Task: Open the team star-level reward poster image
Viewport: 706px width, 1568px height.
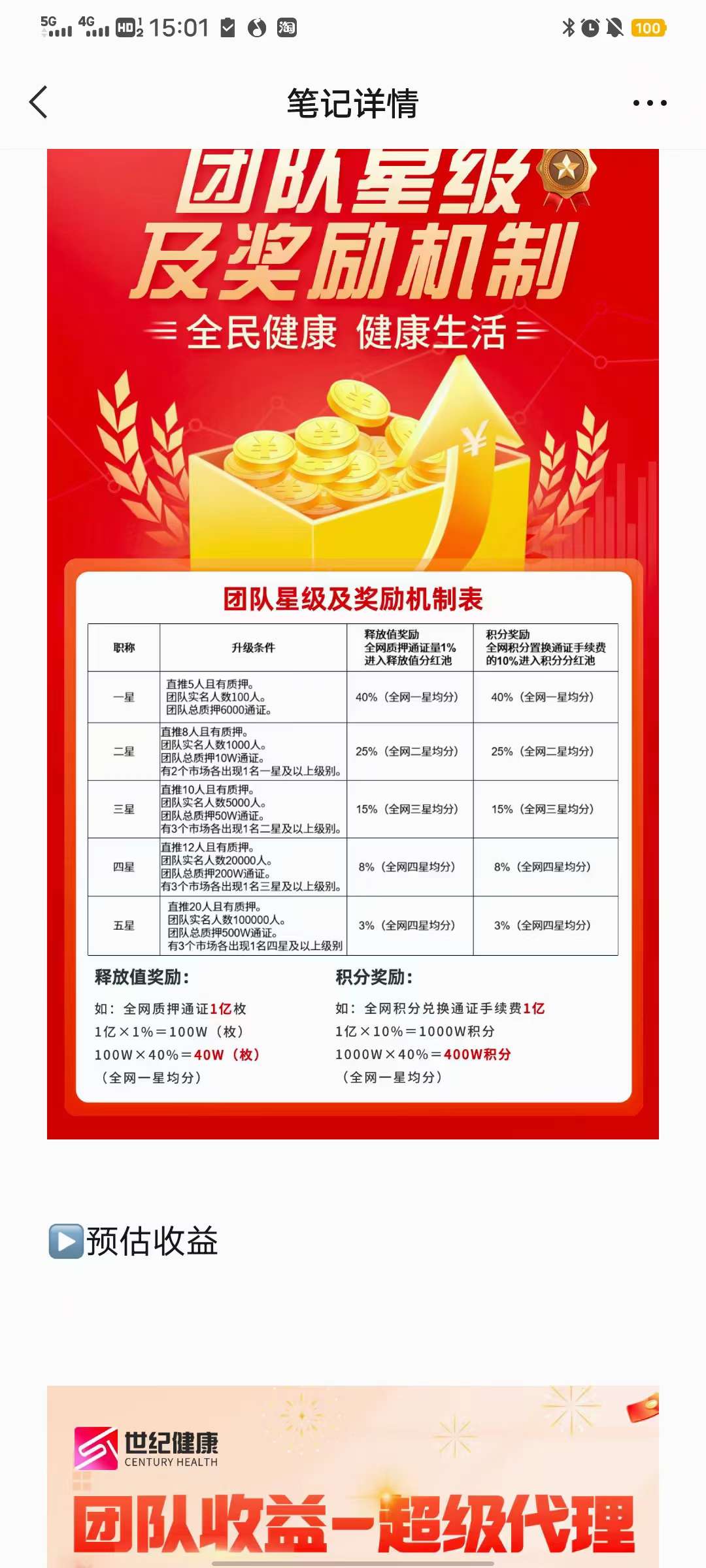Action: click(x=353, y=644)
